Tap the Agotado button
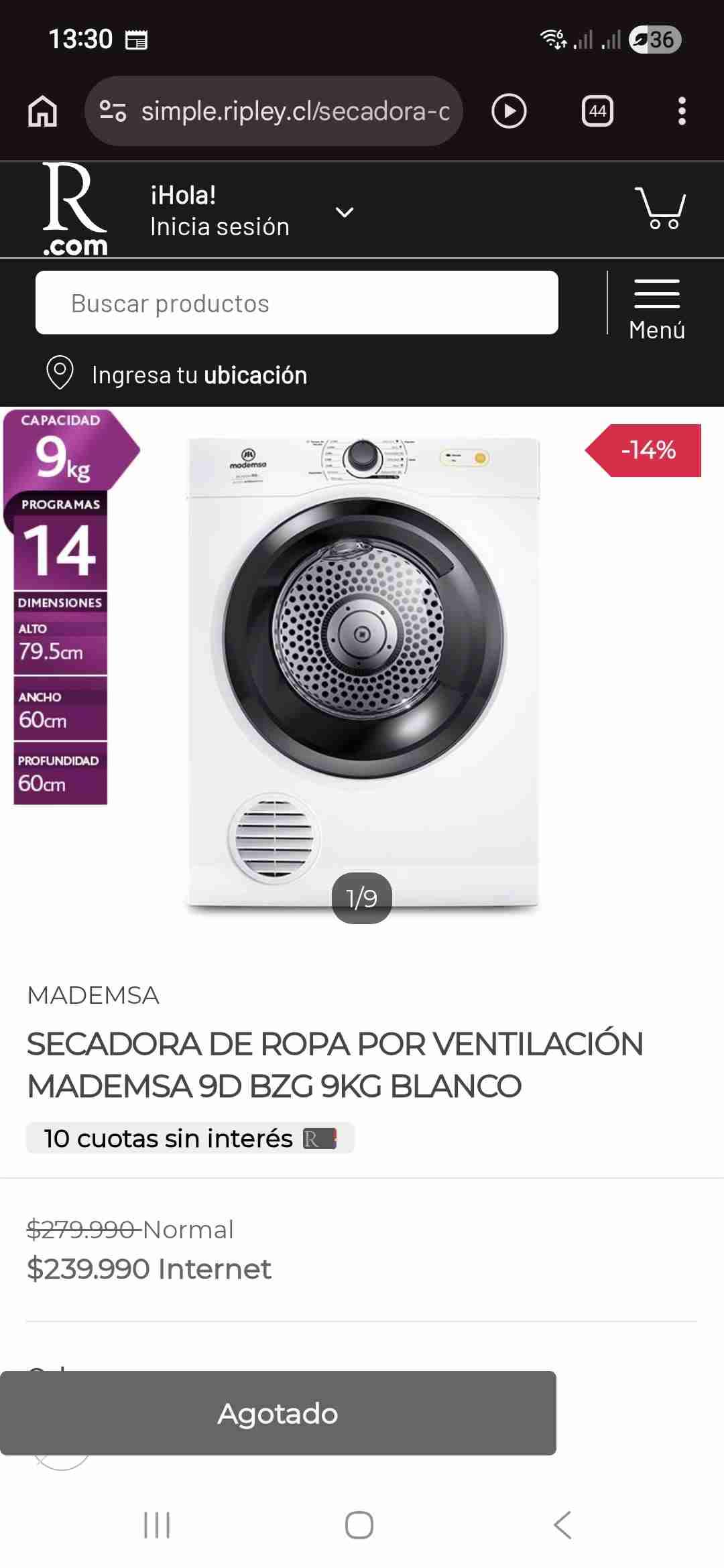Screen dimensions: 724x1568 (x=278, y=1413)
